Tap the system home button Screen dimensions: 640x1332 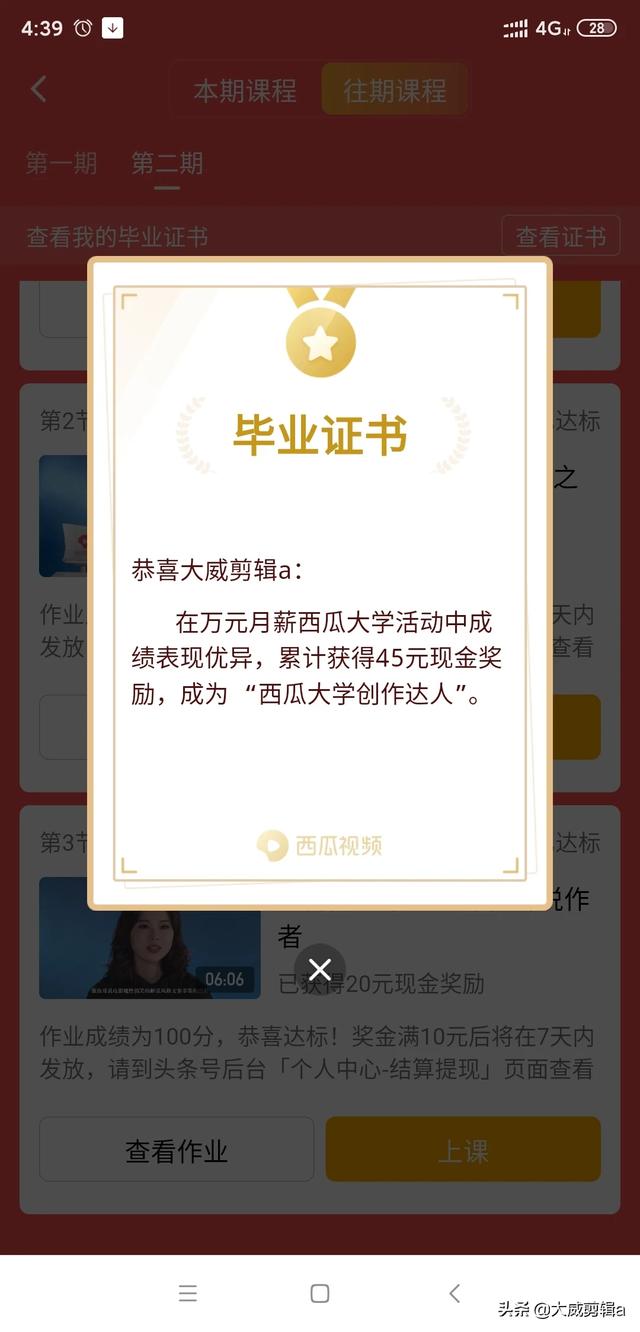(320, 1293)
